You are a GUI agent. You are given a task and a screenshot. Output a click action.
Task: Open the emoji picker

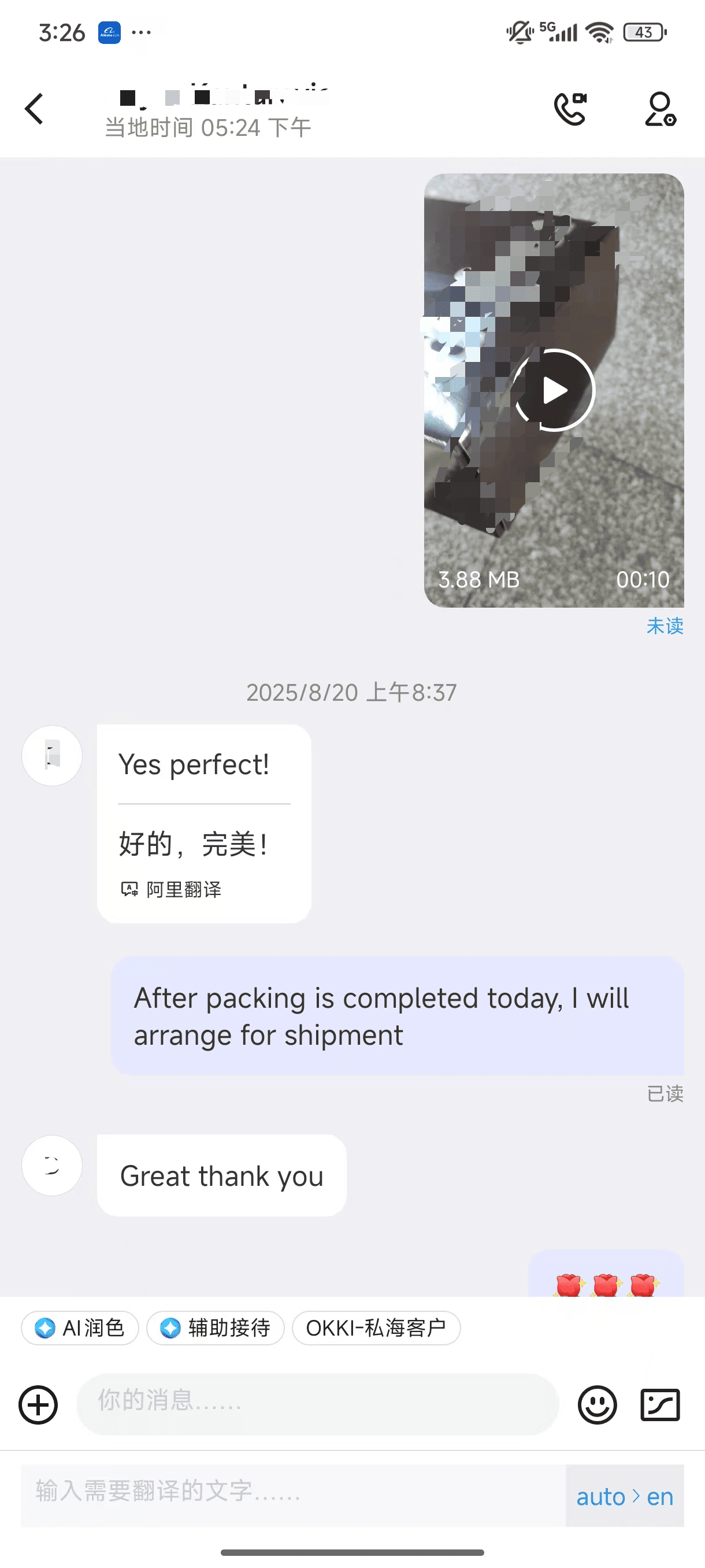pos(598,1405)
